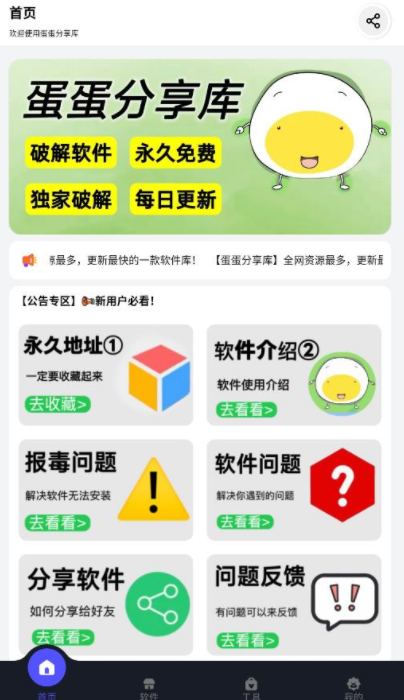Viewport: 404px width, 700px height.
Task: Switch to the 我的 tab
Action: 353,688
